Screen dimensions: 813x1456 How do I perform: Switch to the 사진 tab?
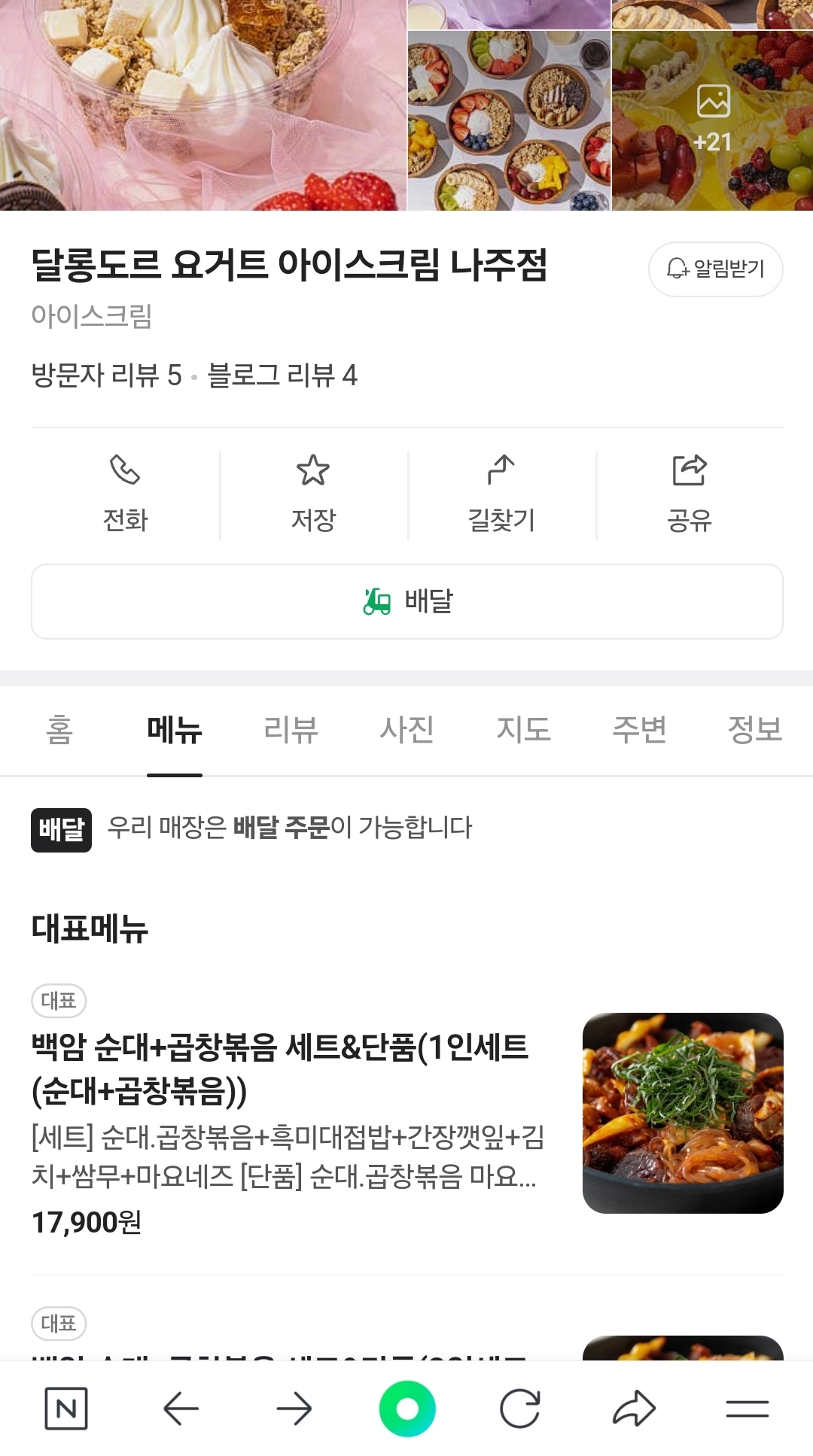(406, 730)
